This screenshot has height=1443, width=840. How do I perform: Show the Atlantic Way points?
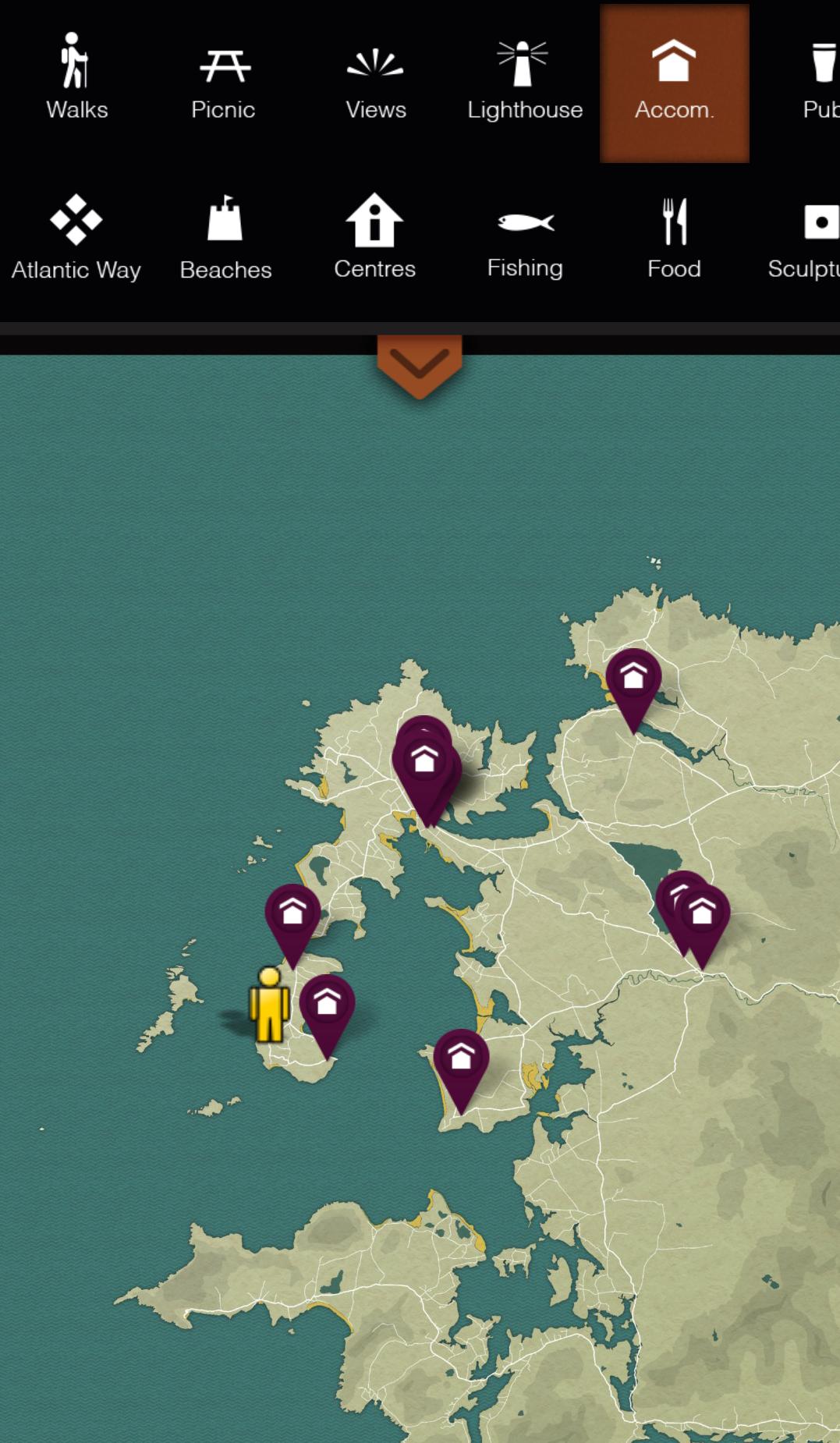(x=76, y=238)
